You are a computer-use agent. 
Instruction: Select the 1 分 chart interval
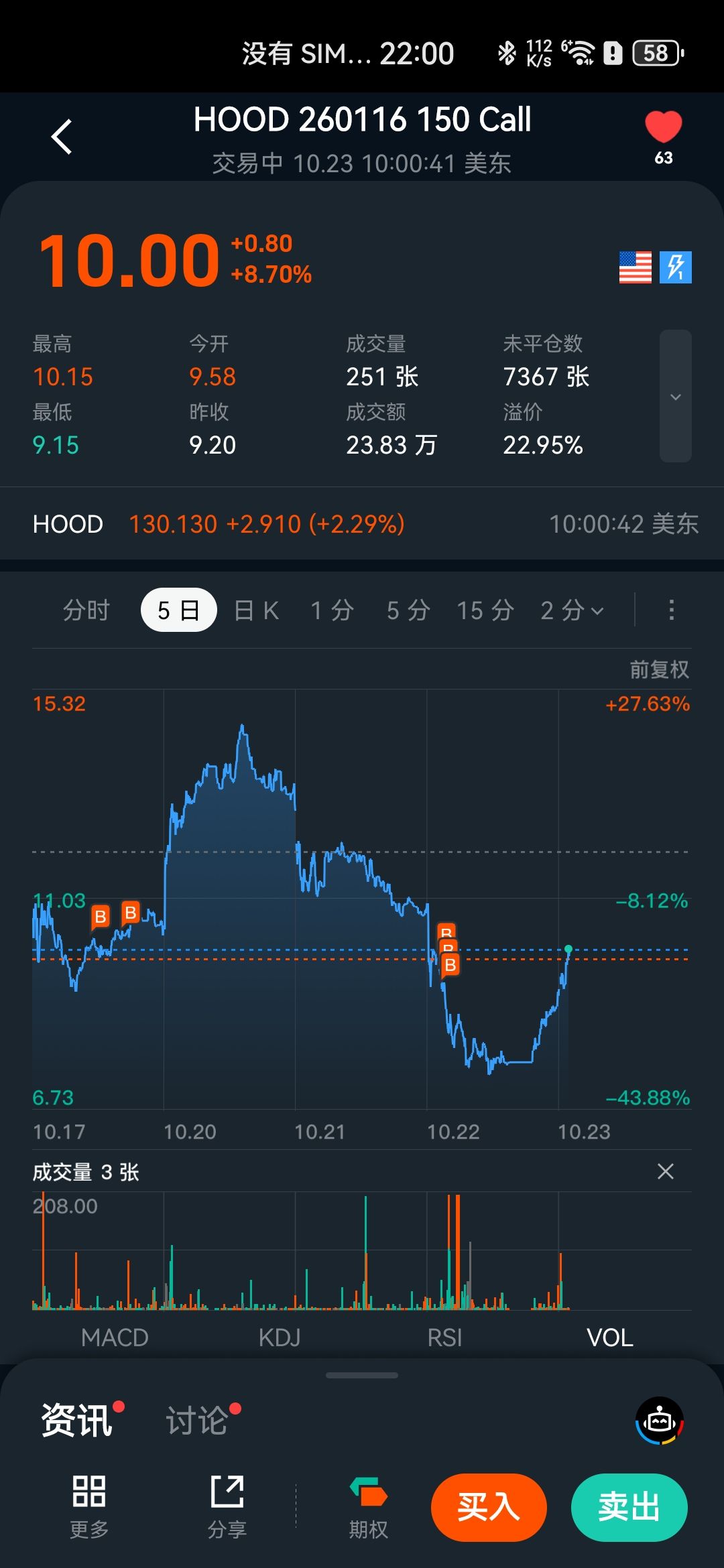[332, 610]
